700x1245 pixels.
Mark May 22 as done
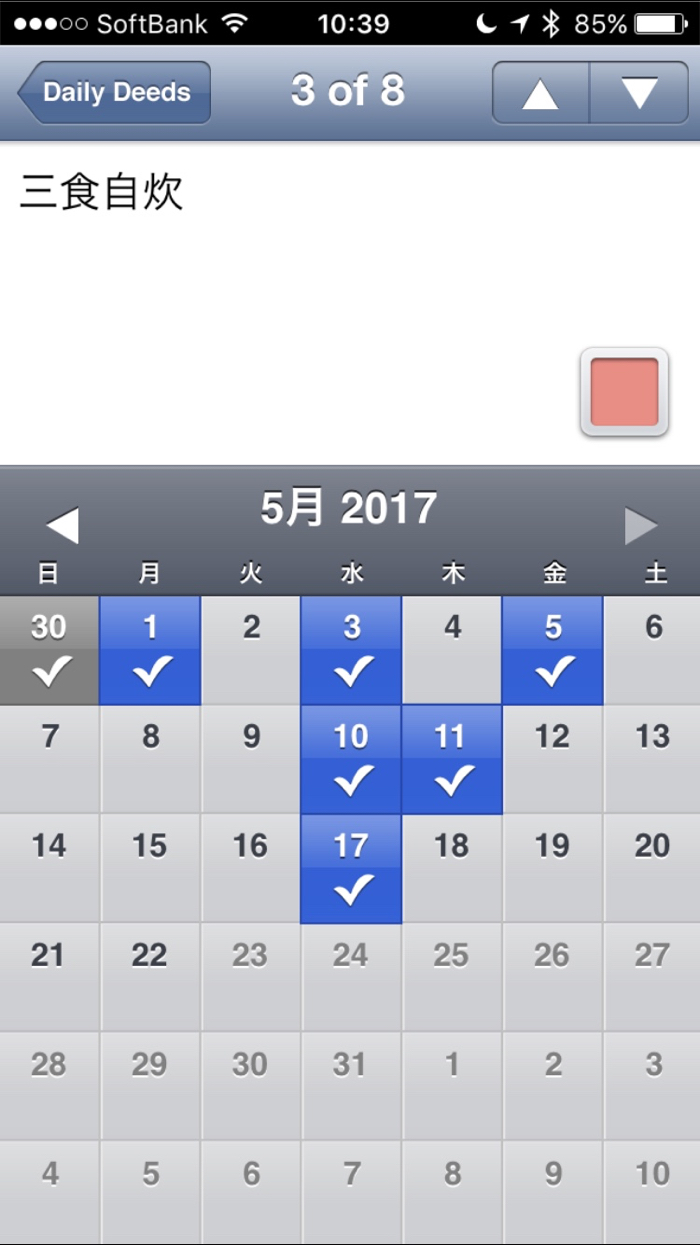click(x=150, y=977)
